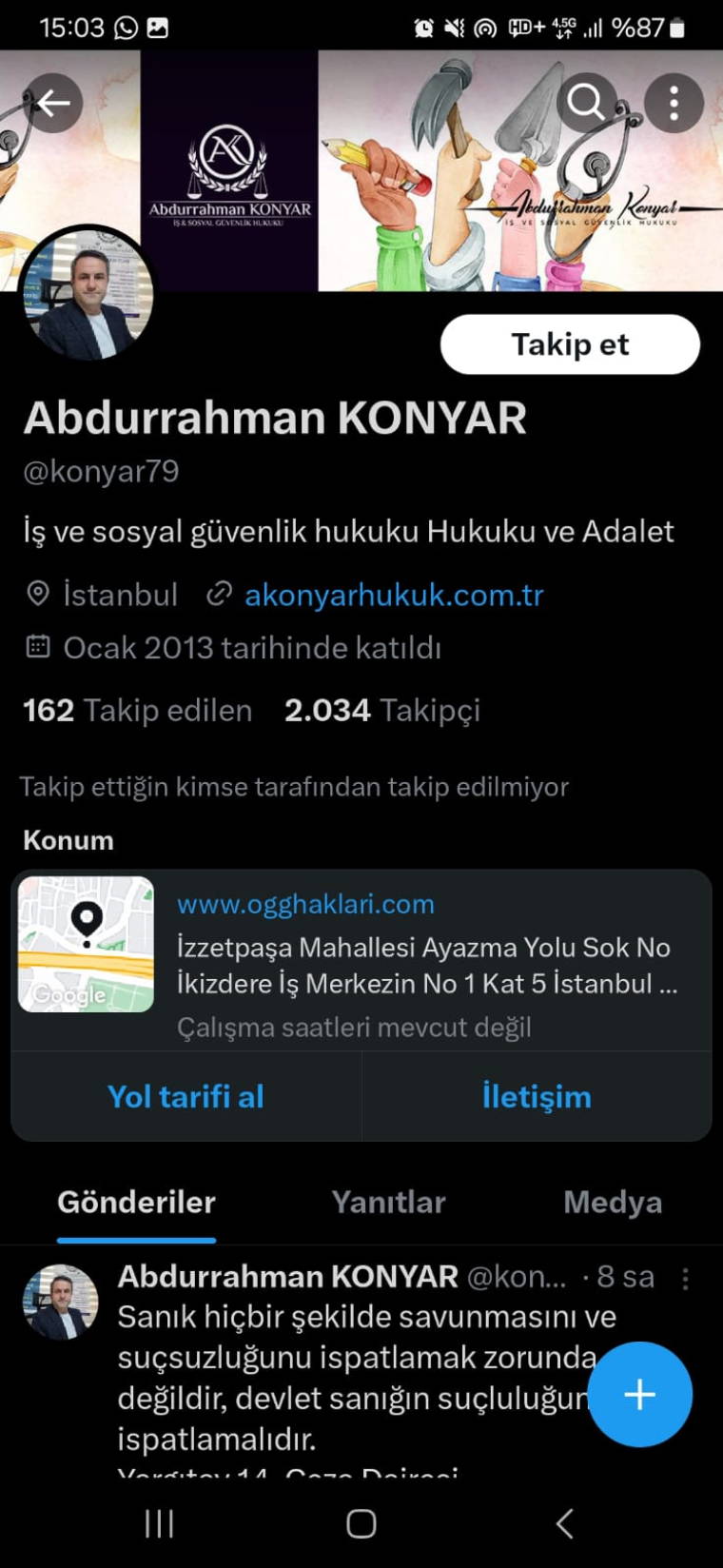
Task: Search this profile's posts
Action: pyautogui.click(x=585, y=103)
